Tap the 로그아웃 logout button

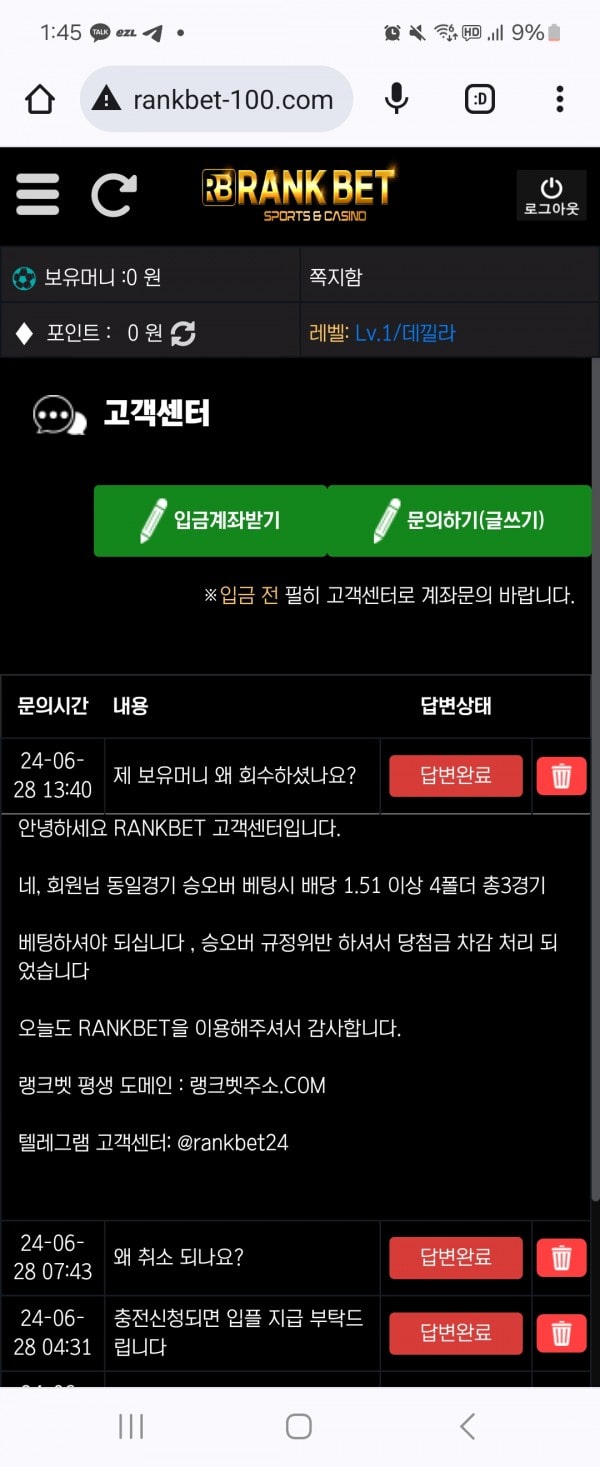[x=551, y=196]
